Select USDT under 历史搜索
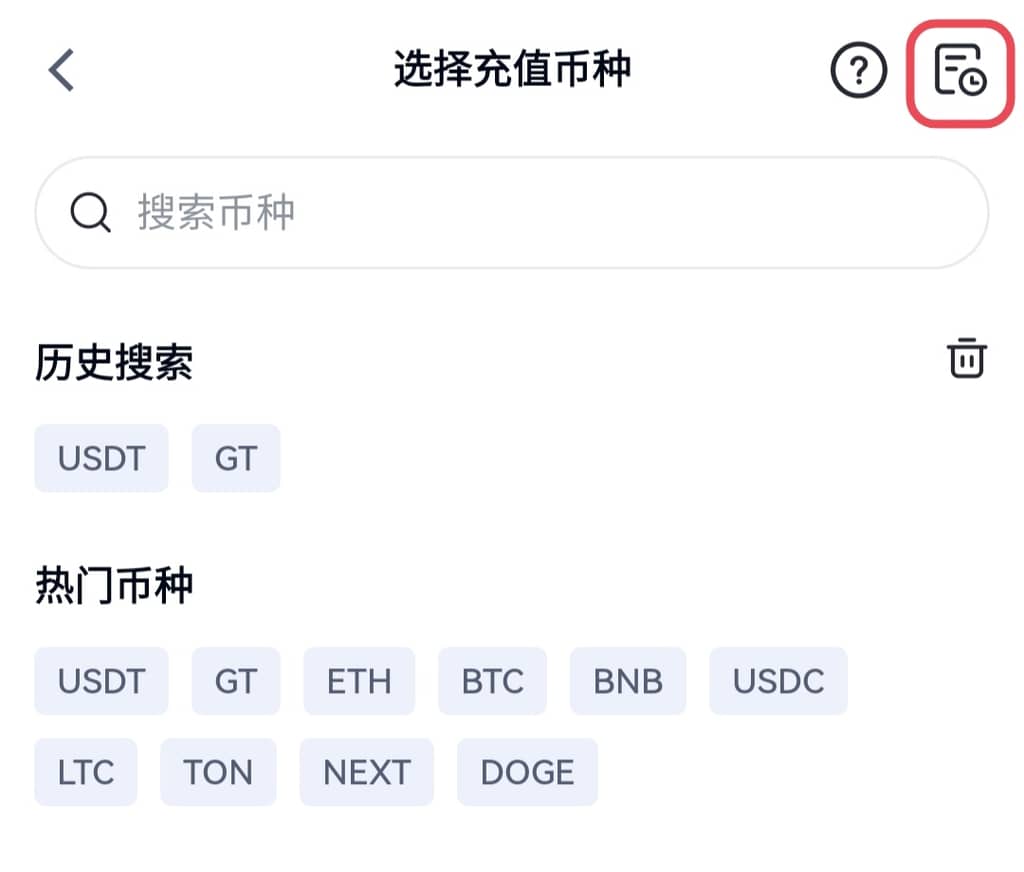The height and width of the screenshot is (872, 1024). click(x=101, y=458)
